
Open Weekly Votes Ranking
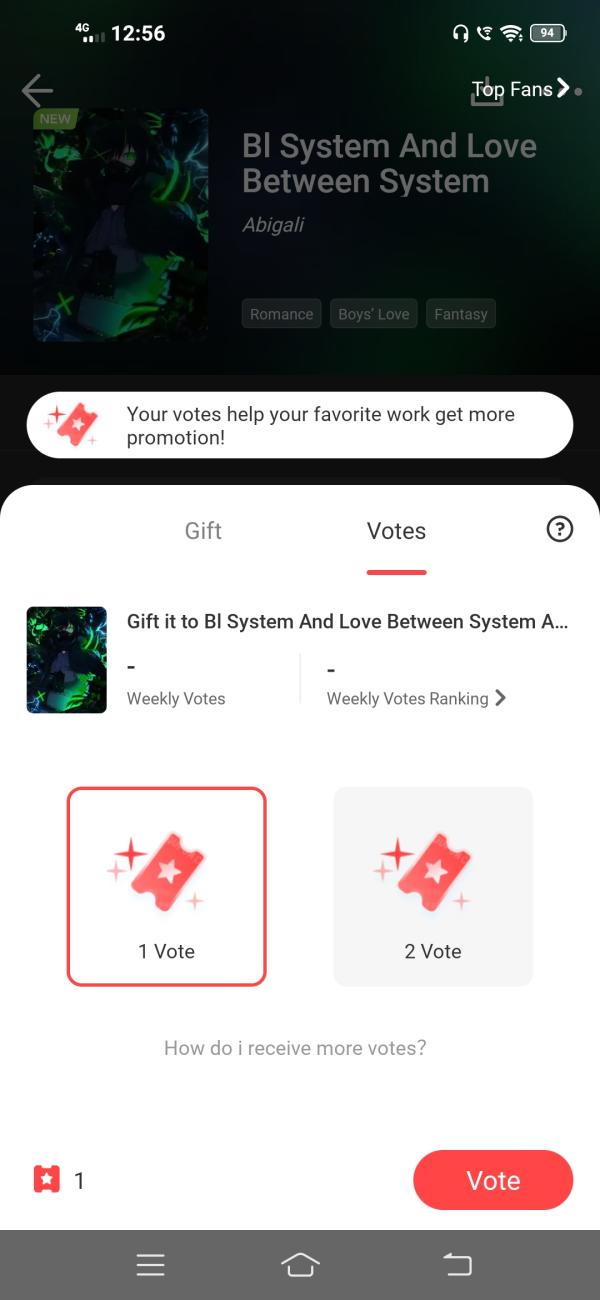point(416,698)
